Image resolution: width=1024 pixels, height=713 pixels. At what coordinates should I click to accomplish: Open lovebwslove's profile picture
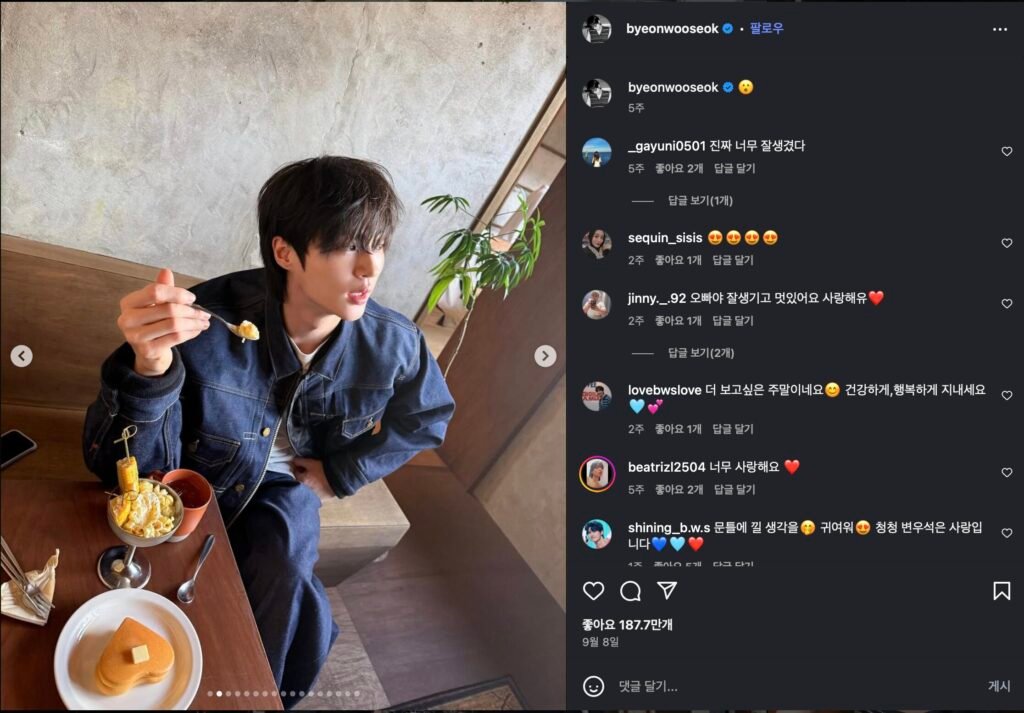pos(597,397)
